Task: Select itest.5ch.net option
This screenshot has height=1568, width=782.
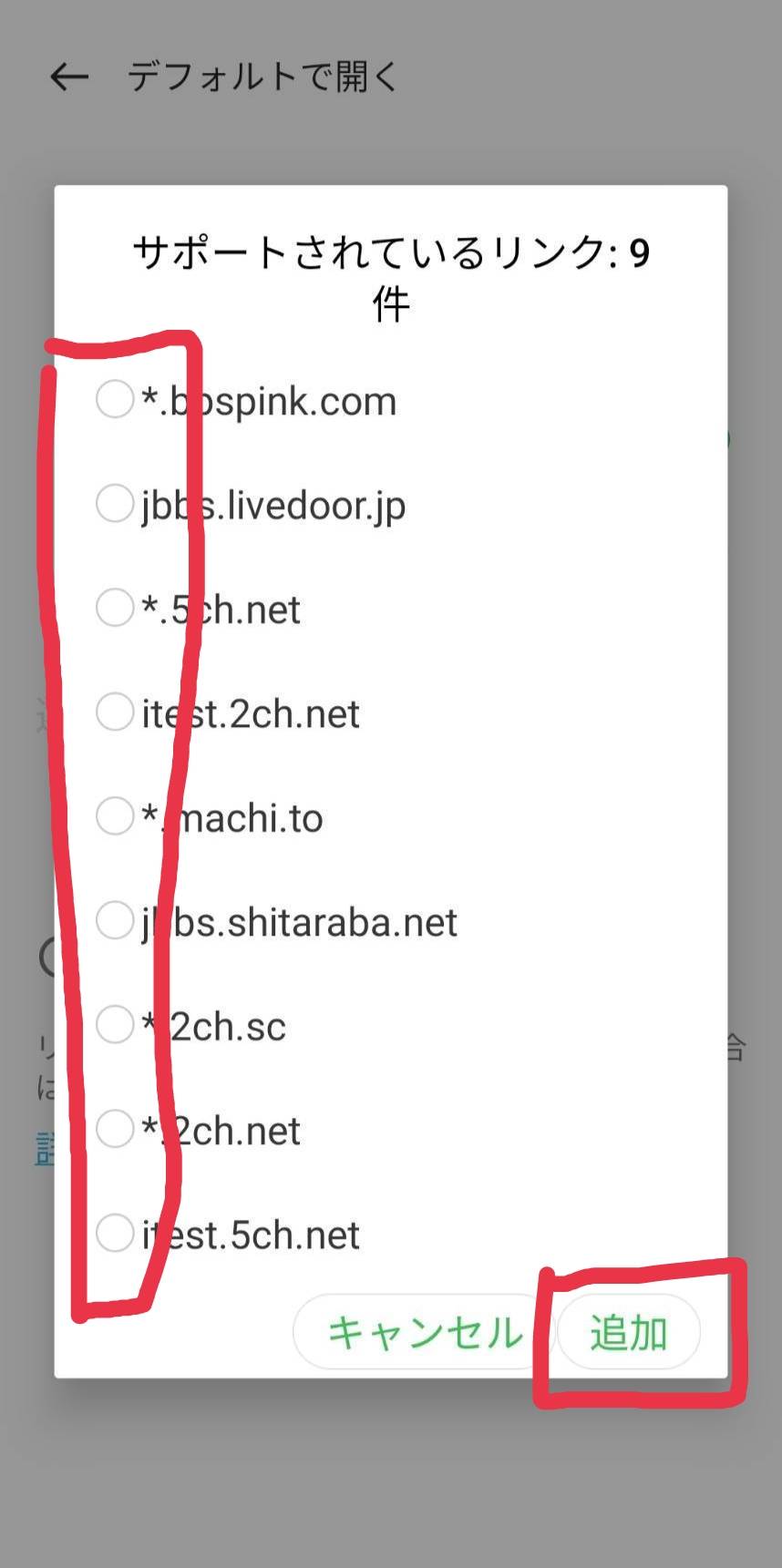Action: (115, 1233)
